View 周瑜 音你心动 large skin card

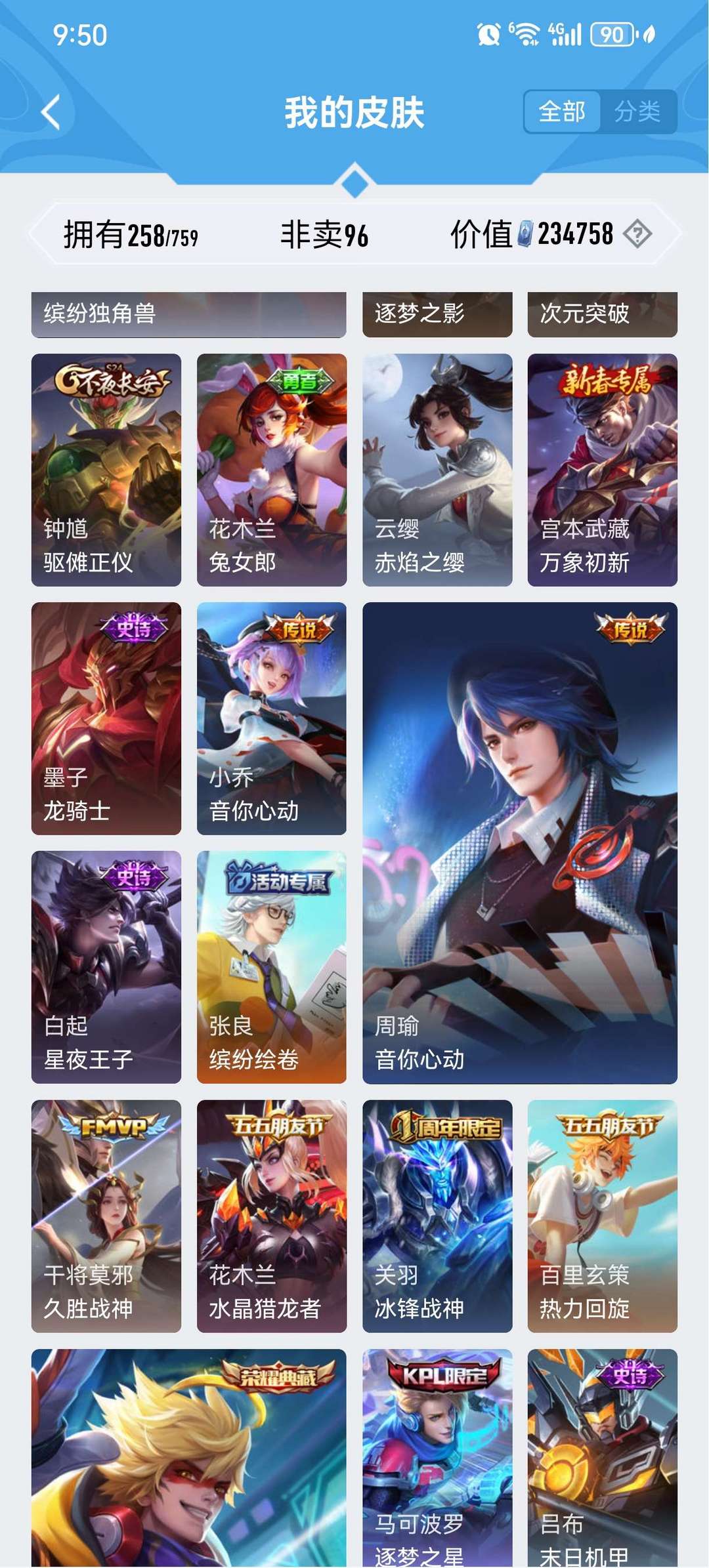click(520, 843)
